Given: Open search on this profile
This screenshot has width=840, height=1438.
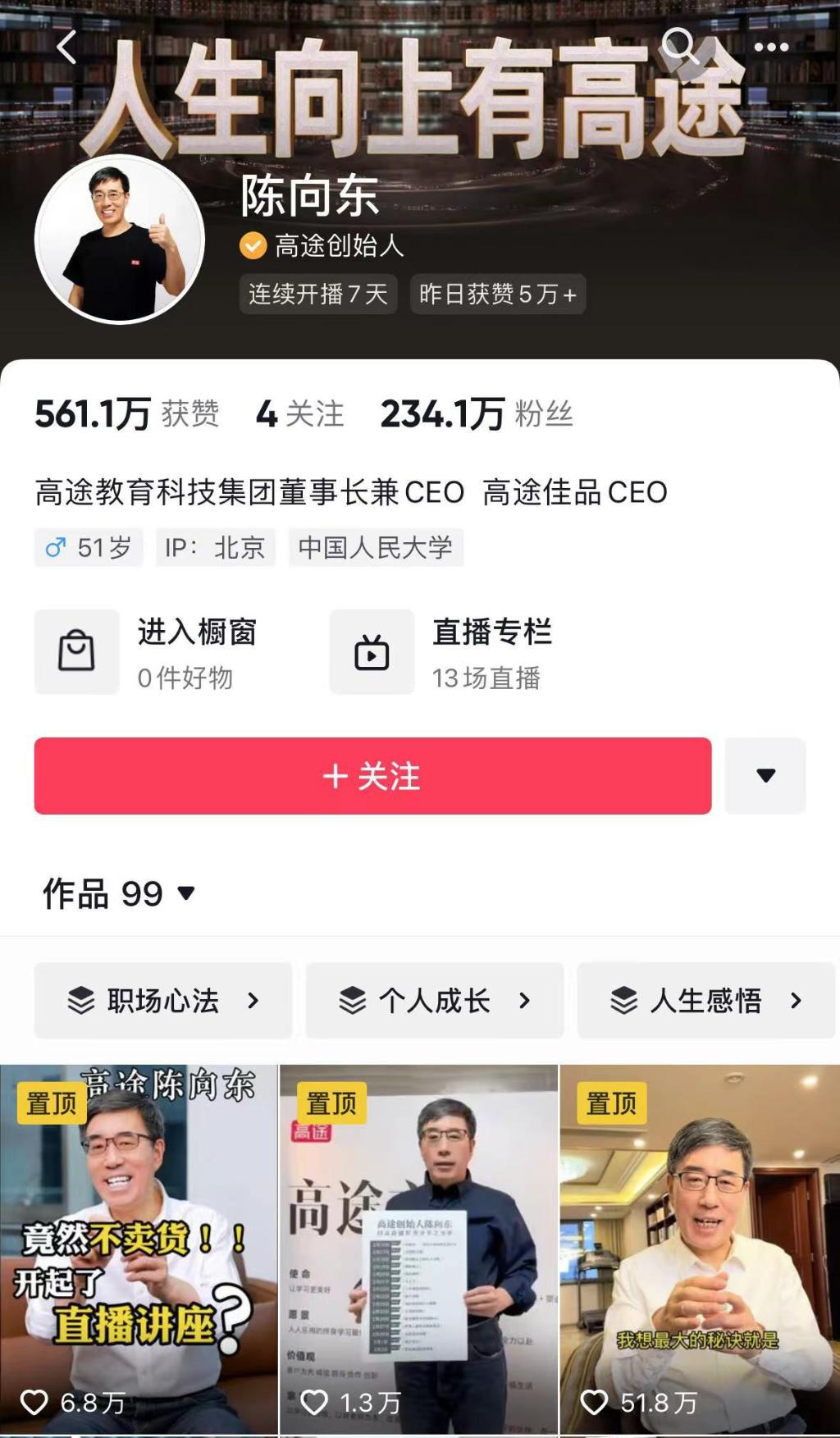Looking at the screenshot, I should 679,45.
